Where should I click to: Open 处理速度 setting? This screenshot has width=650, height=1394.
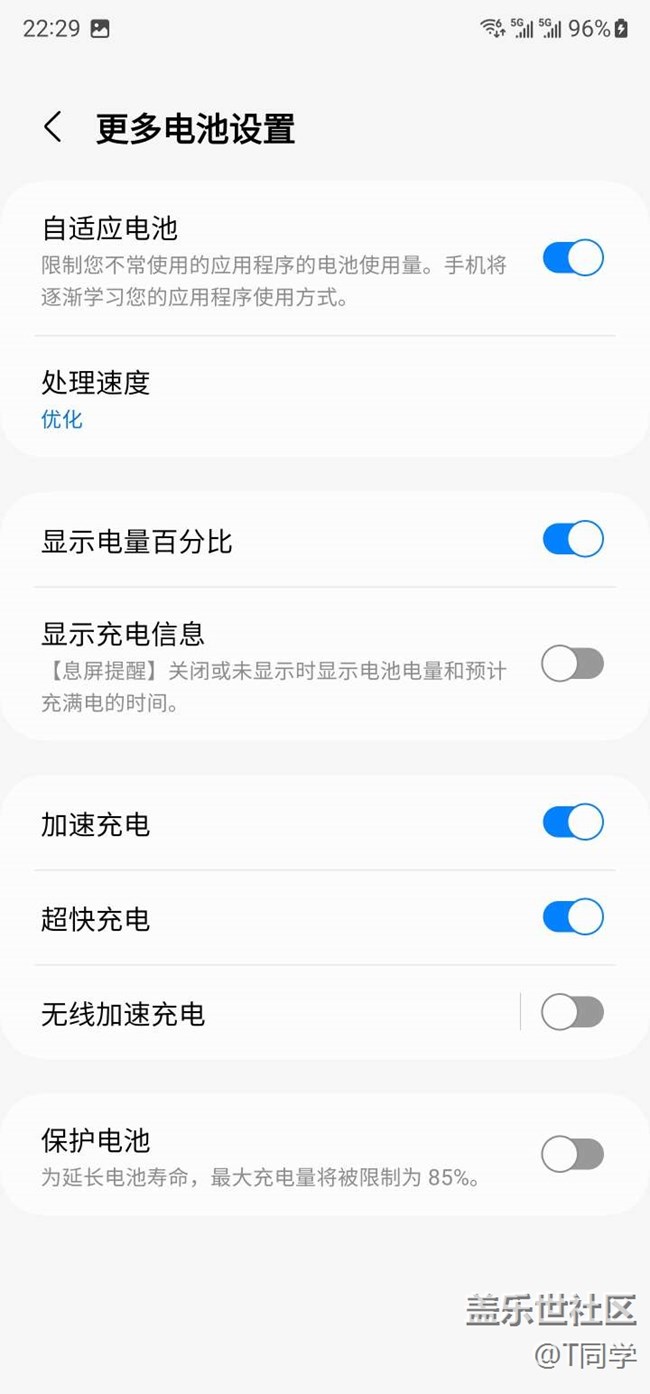(x=300, y=398)
